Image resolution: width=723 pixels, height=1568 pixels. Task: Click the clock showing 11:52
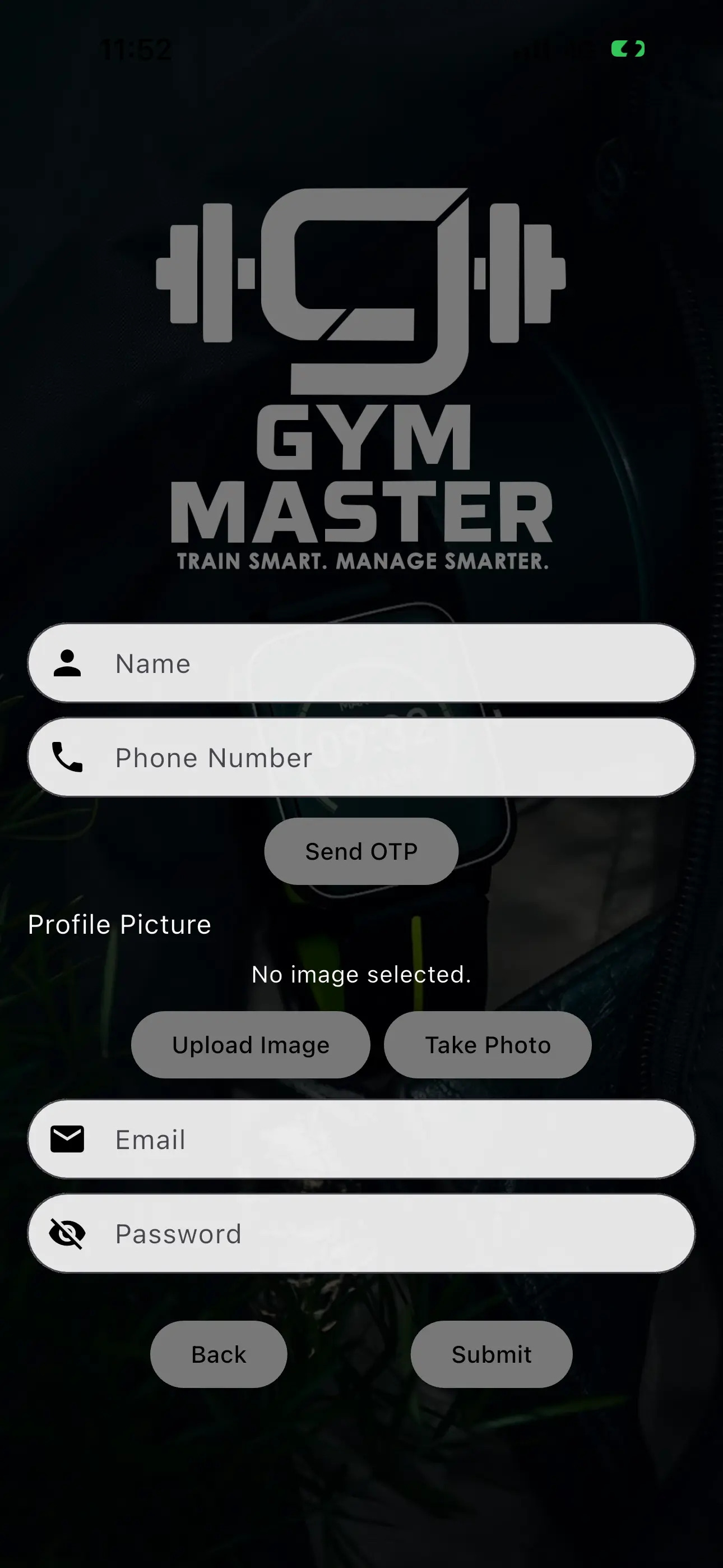coord(135,49)
